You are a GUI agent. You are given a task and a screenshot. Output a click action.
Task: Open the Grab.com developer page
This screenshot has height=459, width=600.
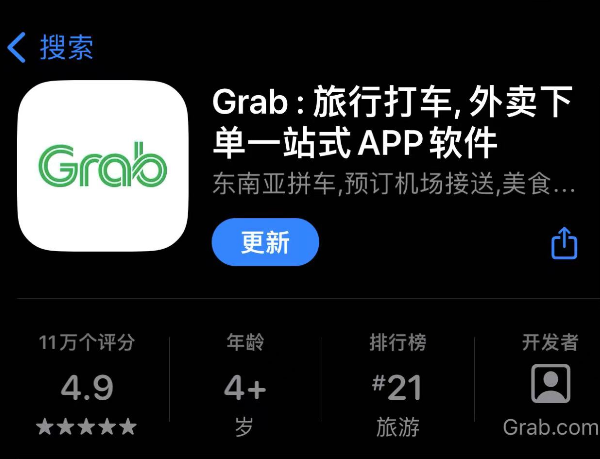pos(550,386)
